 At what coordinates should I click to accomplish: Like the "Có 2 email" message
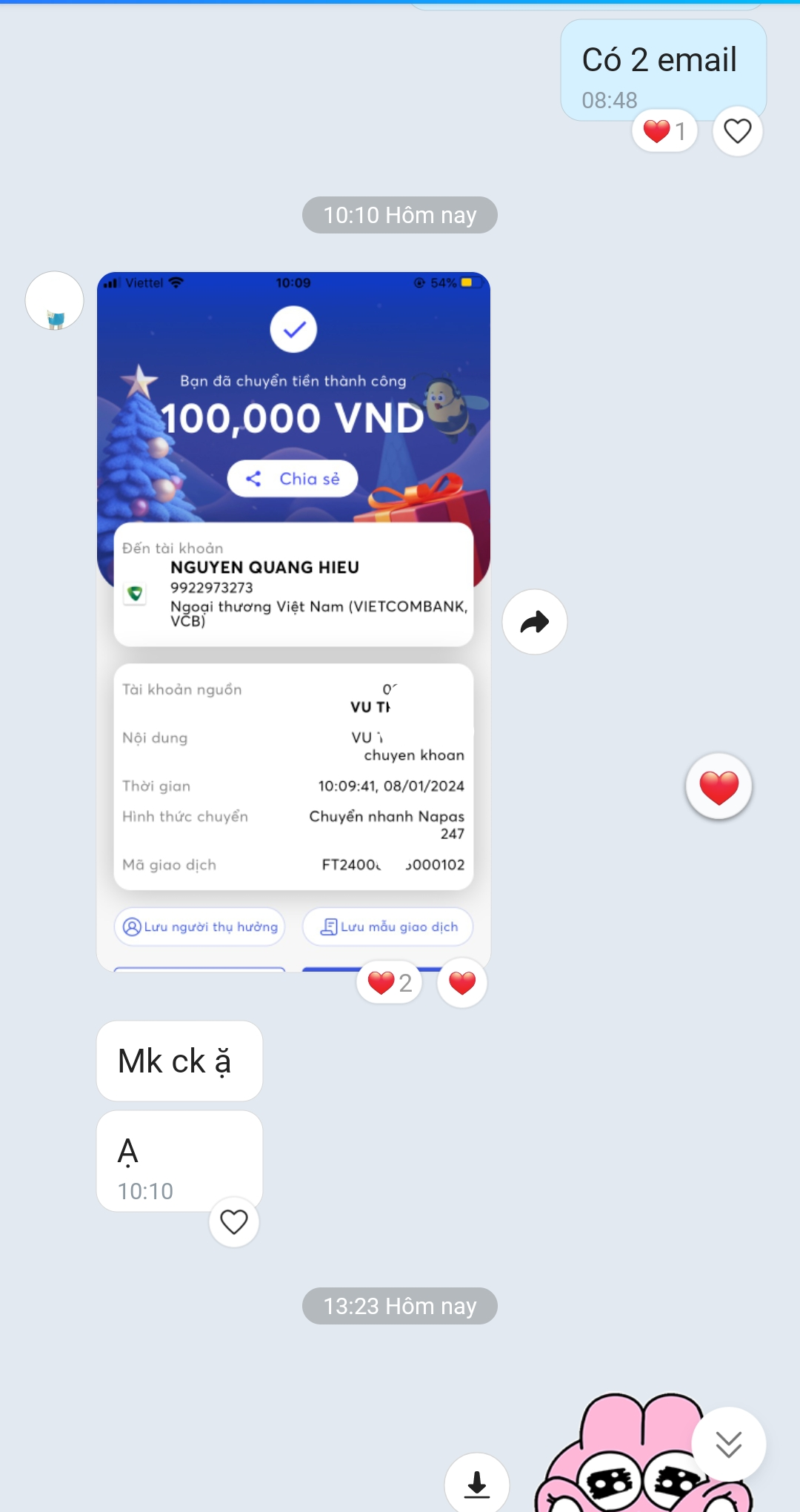click(737, 131)
